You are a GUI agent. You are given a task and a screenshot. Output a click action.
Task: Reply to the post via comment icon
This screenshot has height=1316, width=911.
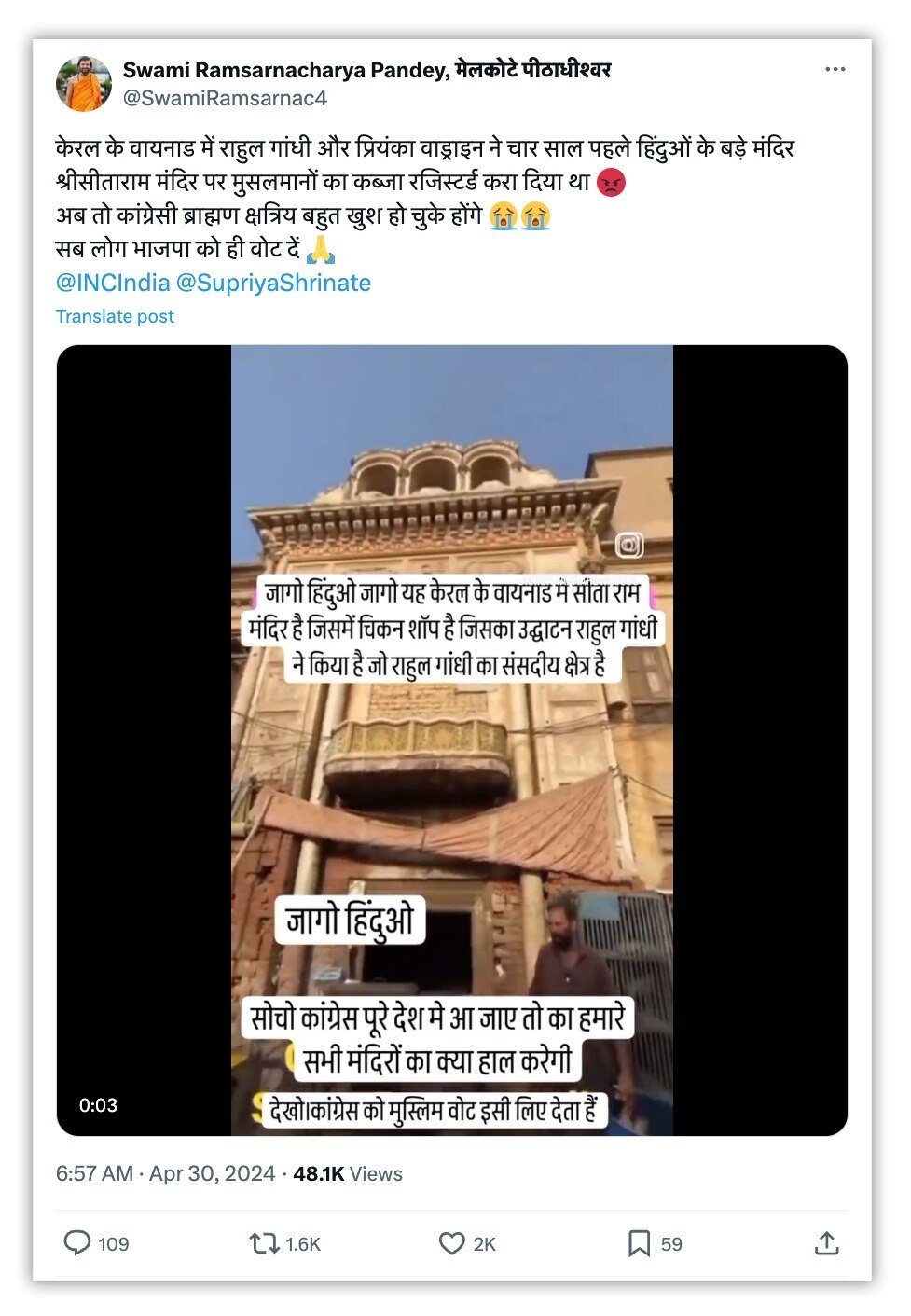point(76,1242)
